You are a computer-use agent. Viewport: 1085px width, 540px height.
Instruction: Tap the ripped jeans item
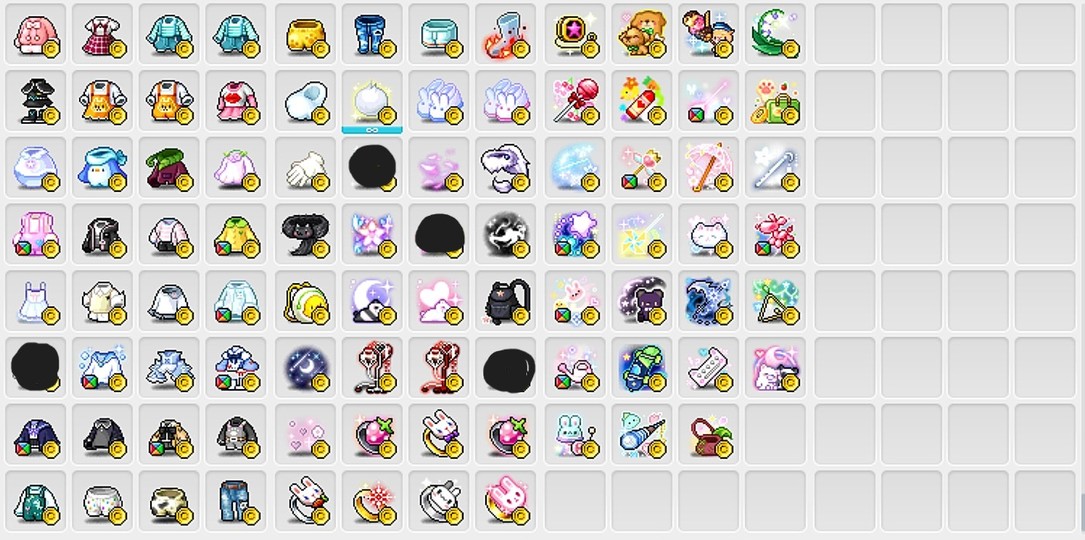pyautogui.click(x=236, y=501)
